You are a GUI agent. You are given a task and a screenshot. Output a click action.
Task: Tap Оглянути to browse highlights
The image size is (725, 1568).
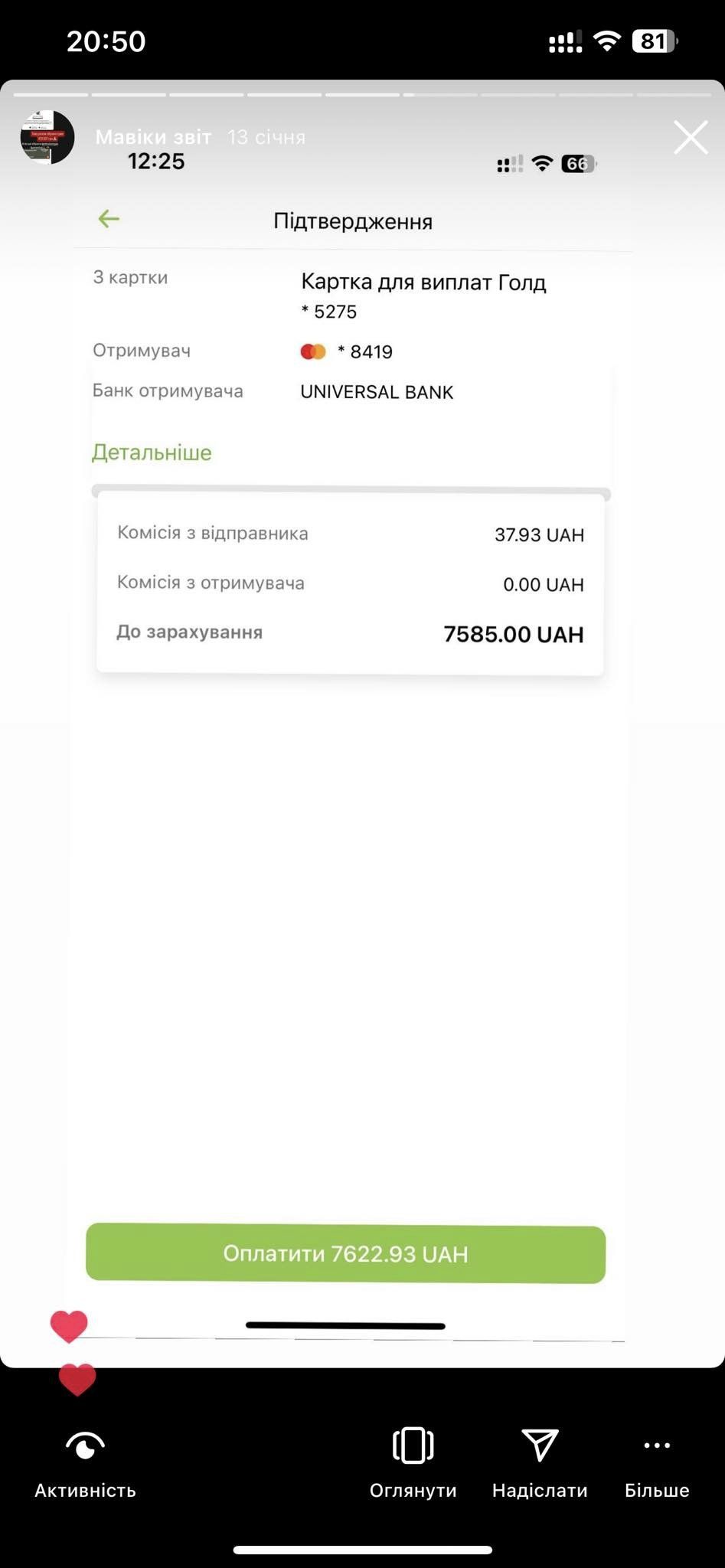(413, 1462)
